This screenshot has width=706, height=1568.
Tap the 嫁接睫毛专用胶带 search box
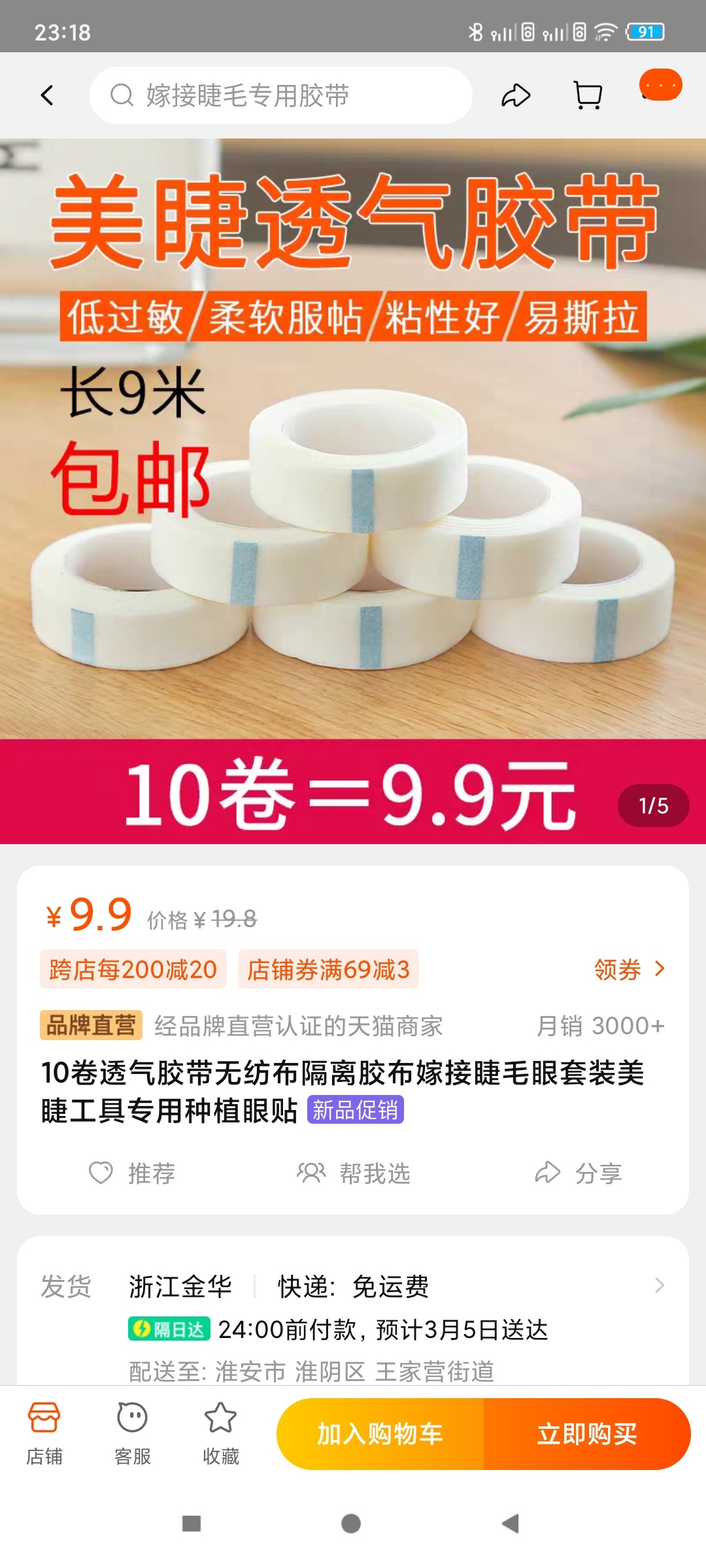point(281,95)
